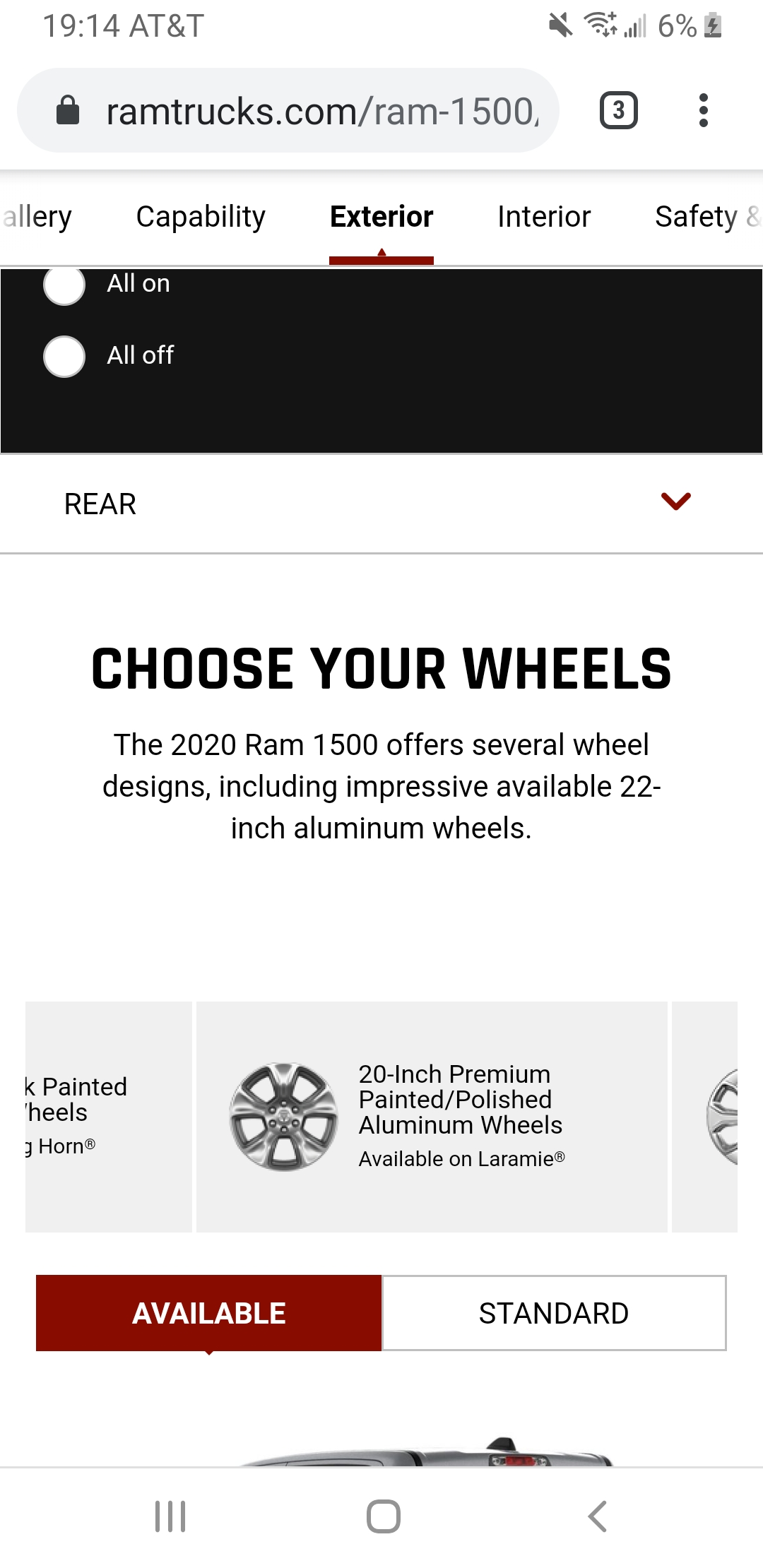This screenshot has height=1568, width=763.
Task: Open the Chrome overflow menu
Action: (702, 111)
